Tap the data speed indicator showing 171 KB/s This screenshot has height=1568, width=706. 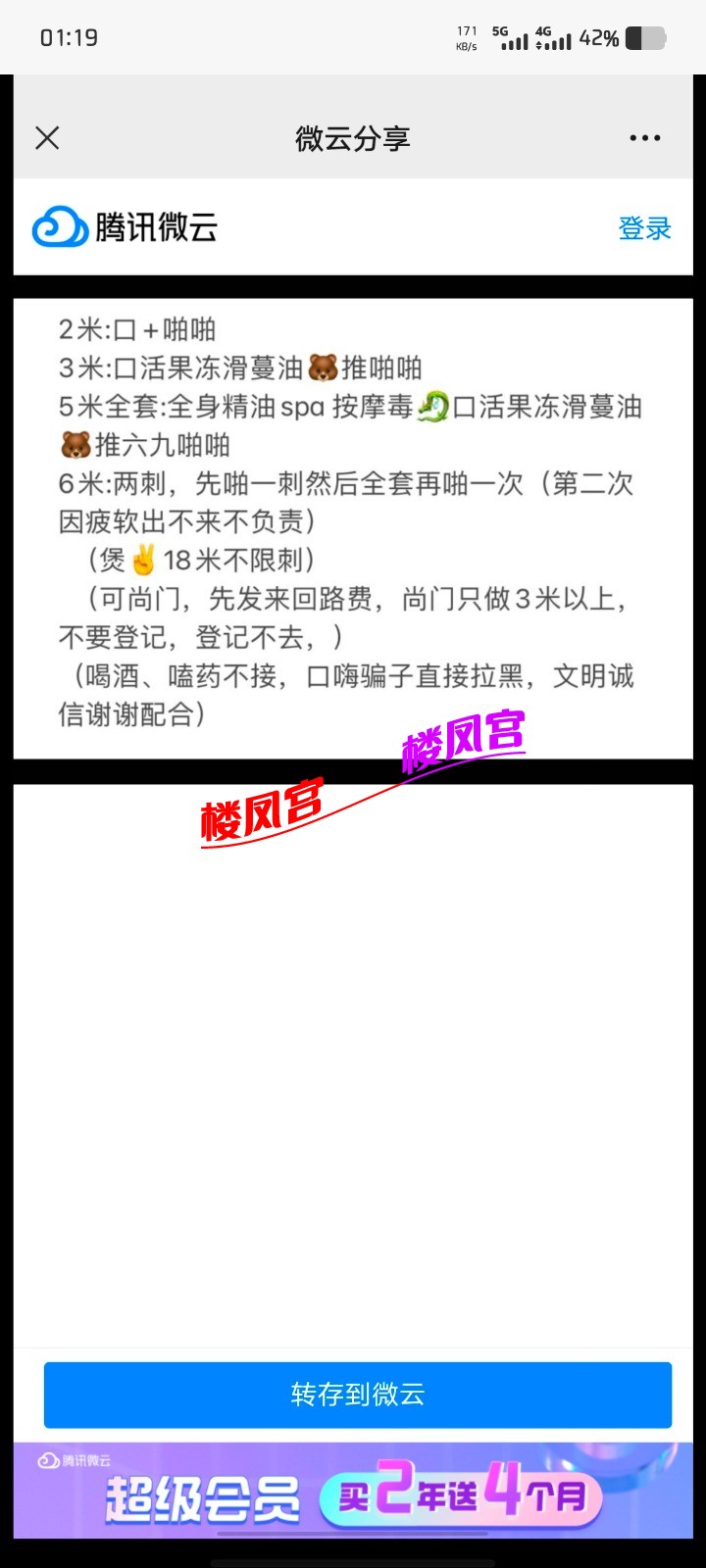point(467,37)
